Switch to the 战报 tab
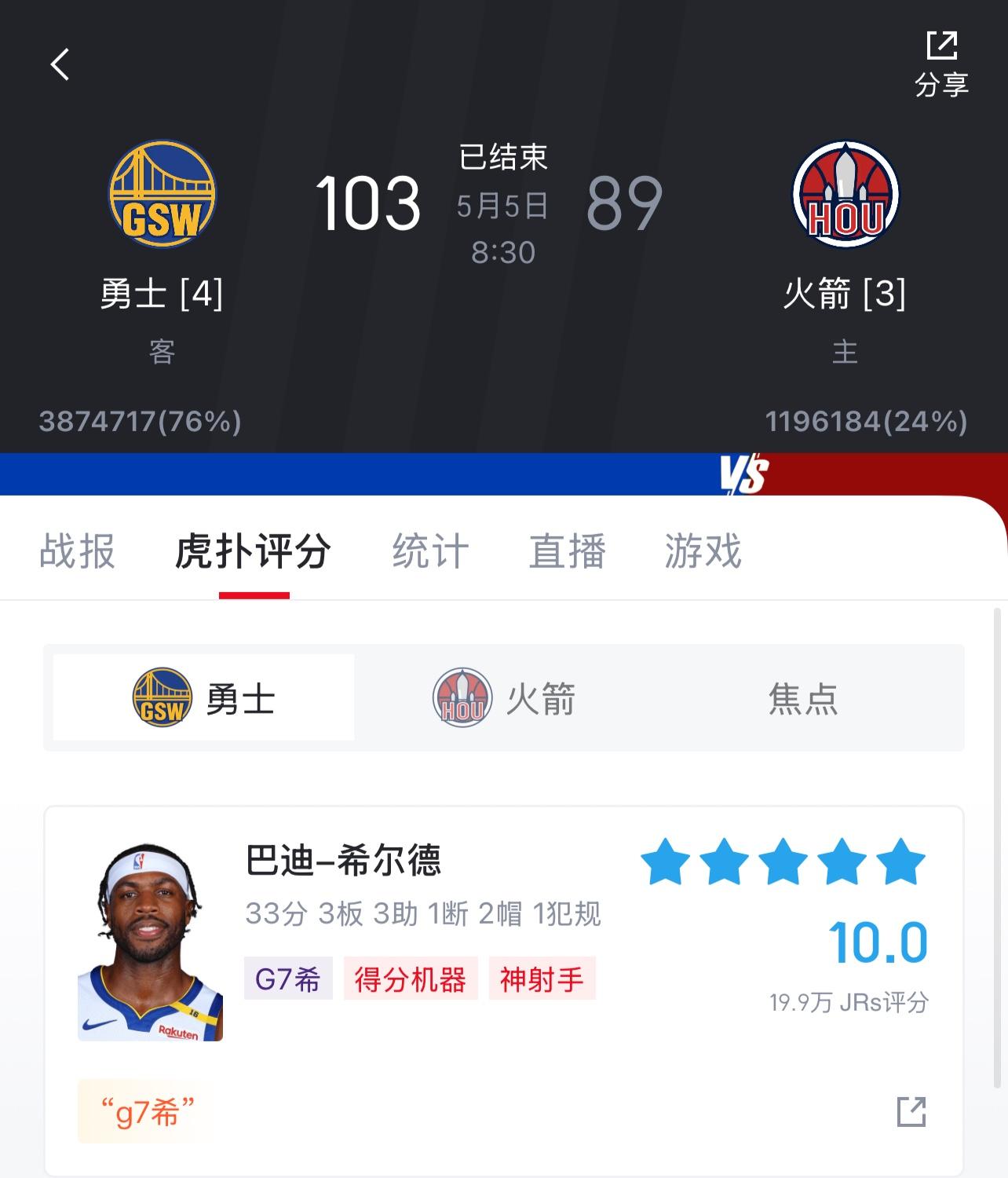1008x1178 pixels. tap(77, 551)
